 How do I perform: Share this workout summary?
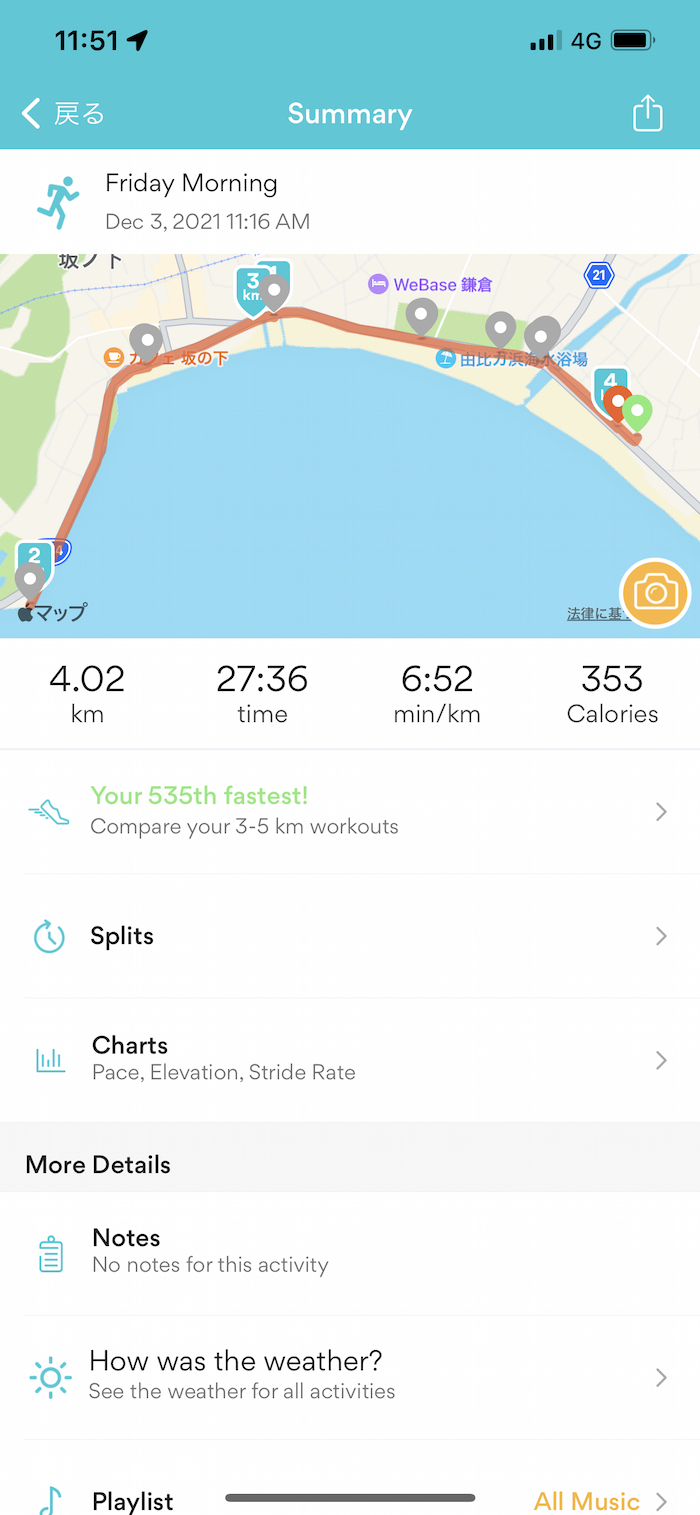(x=648, y=113)
